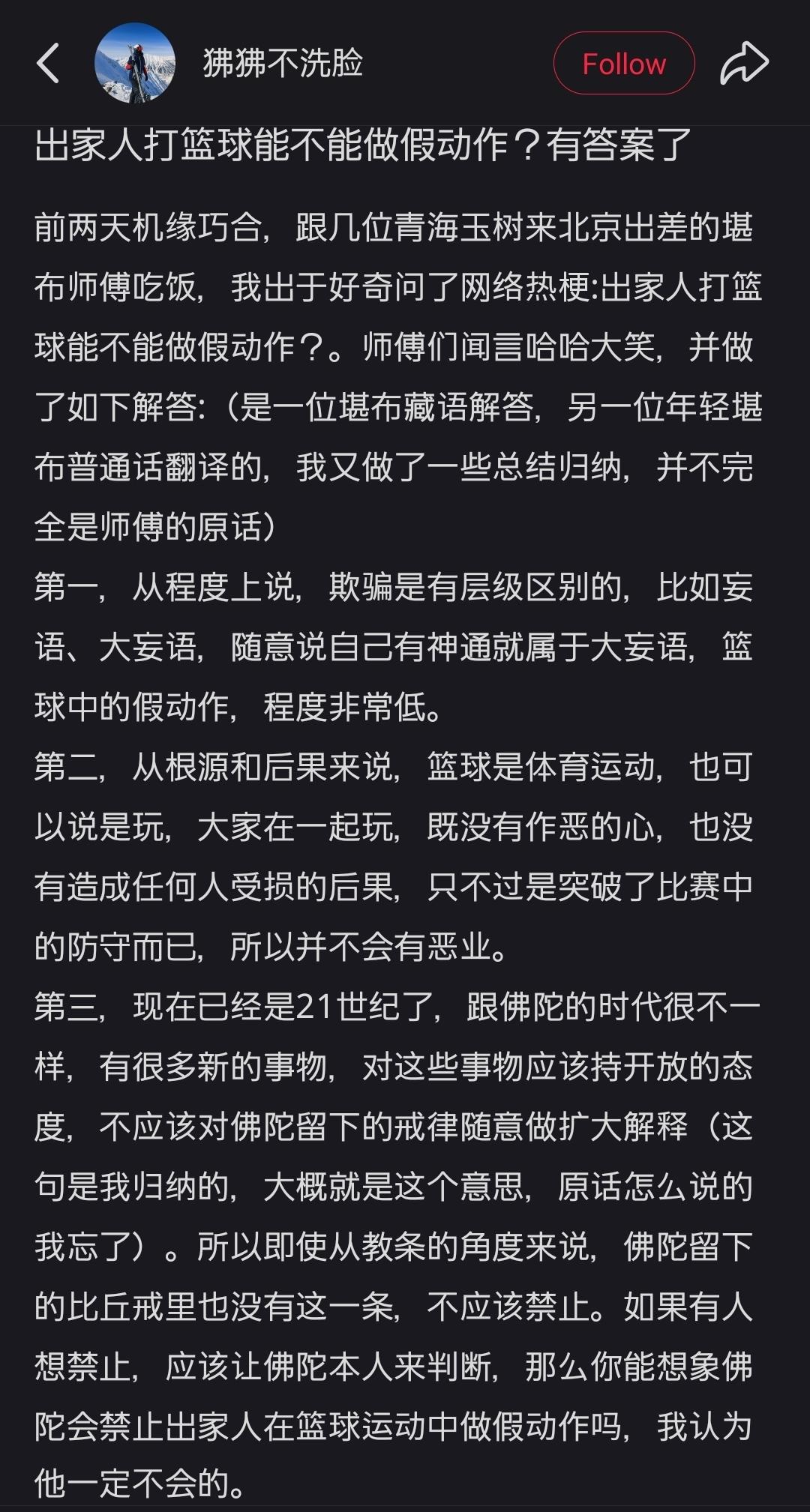The width and height of the screenshot is (810, 1512).
Task: Open 狒狒不洗脸's profile avatar
Action: click(x=135, y=63)
